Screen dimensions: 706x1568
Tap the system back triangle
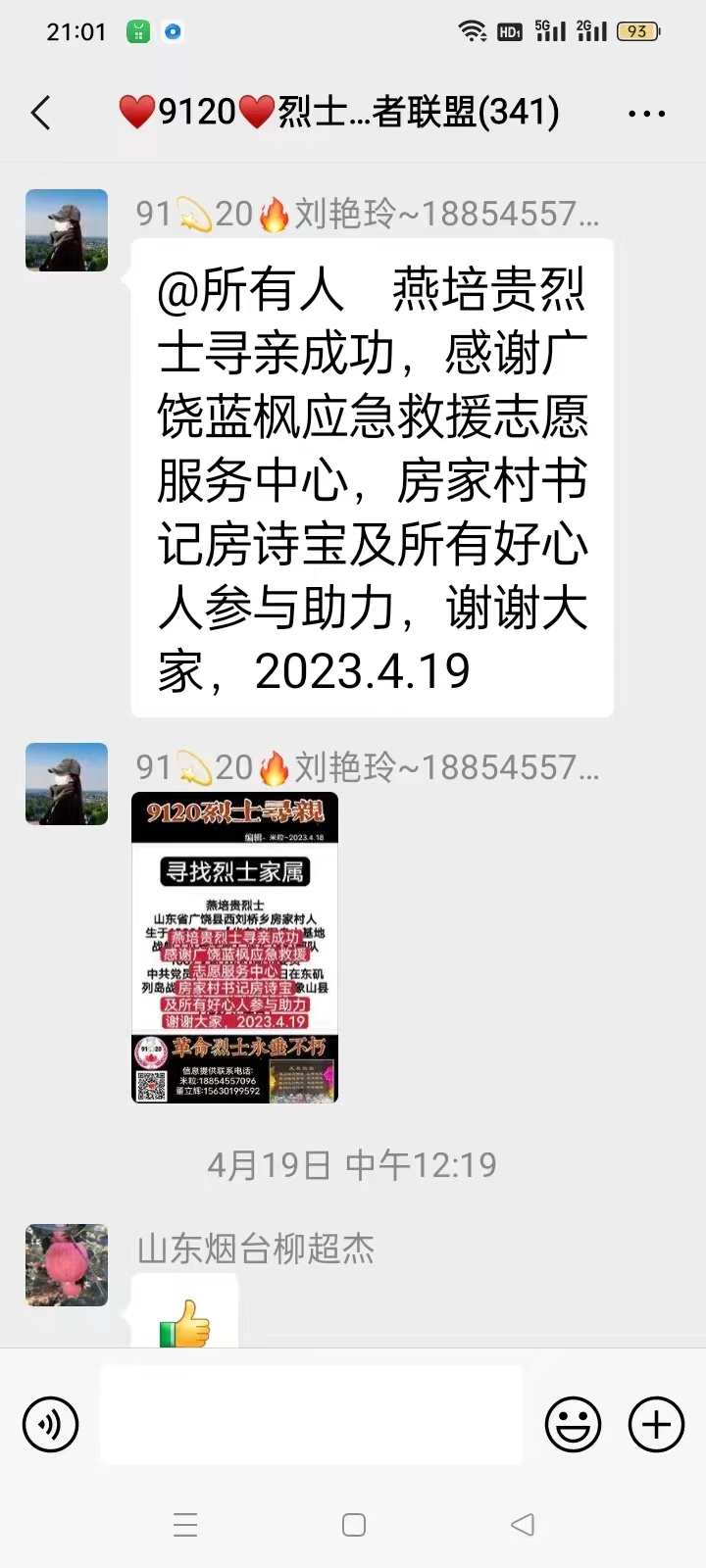[523, 1525]
